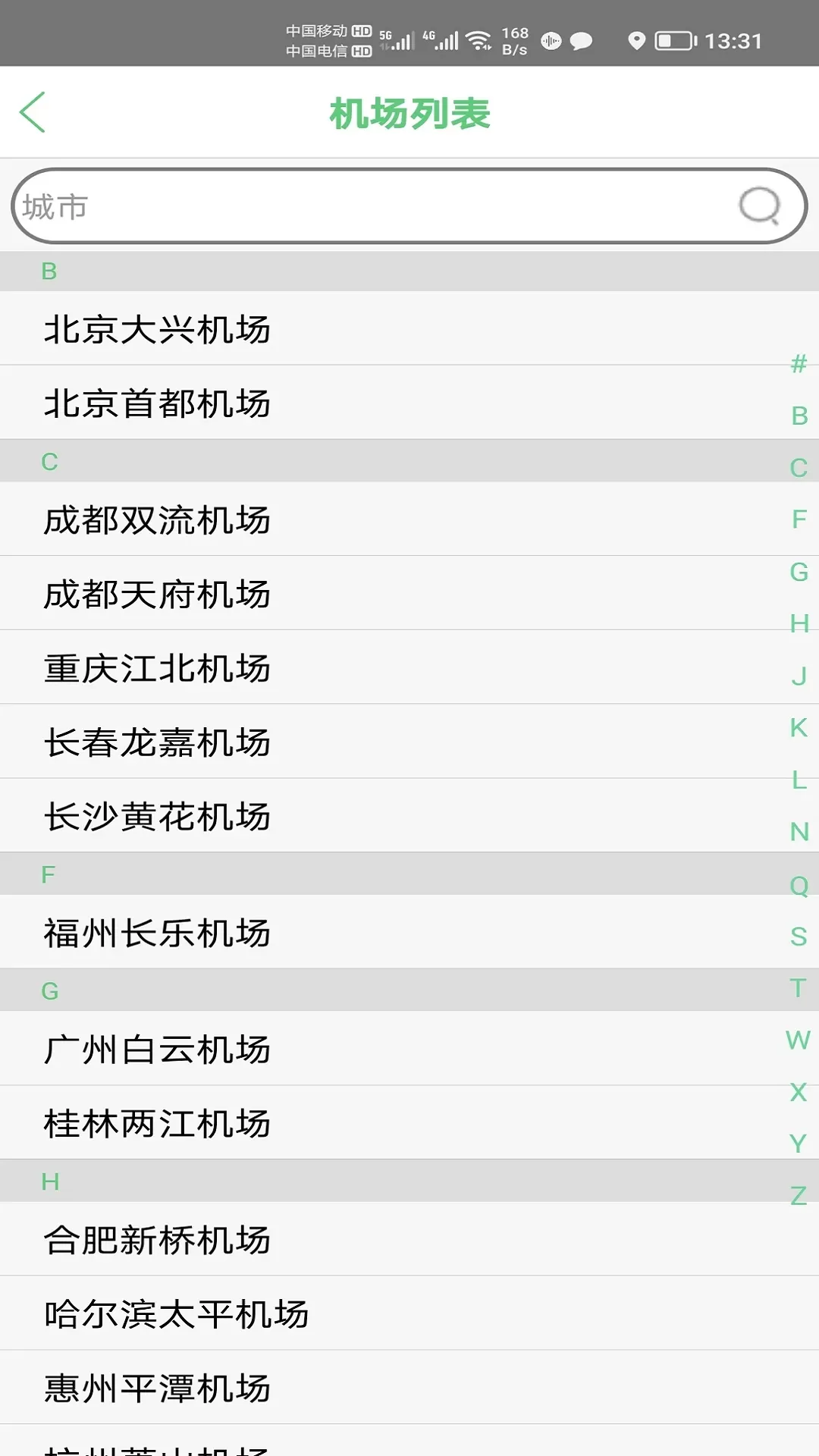The image size is (819, 1456).
Task: Choose 福州长乐机场
Action: click(x=157, y=933)
